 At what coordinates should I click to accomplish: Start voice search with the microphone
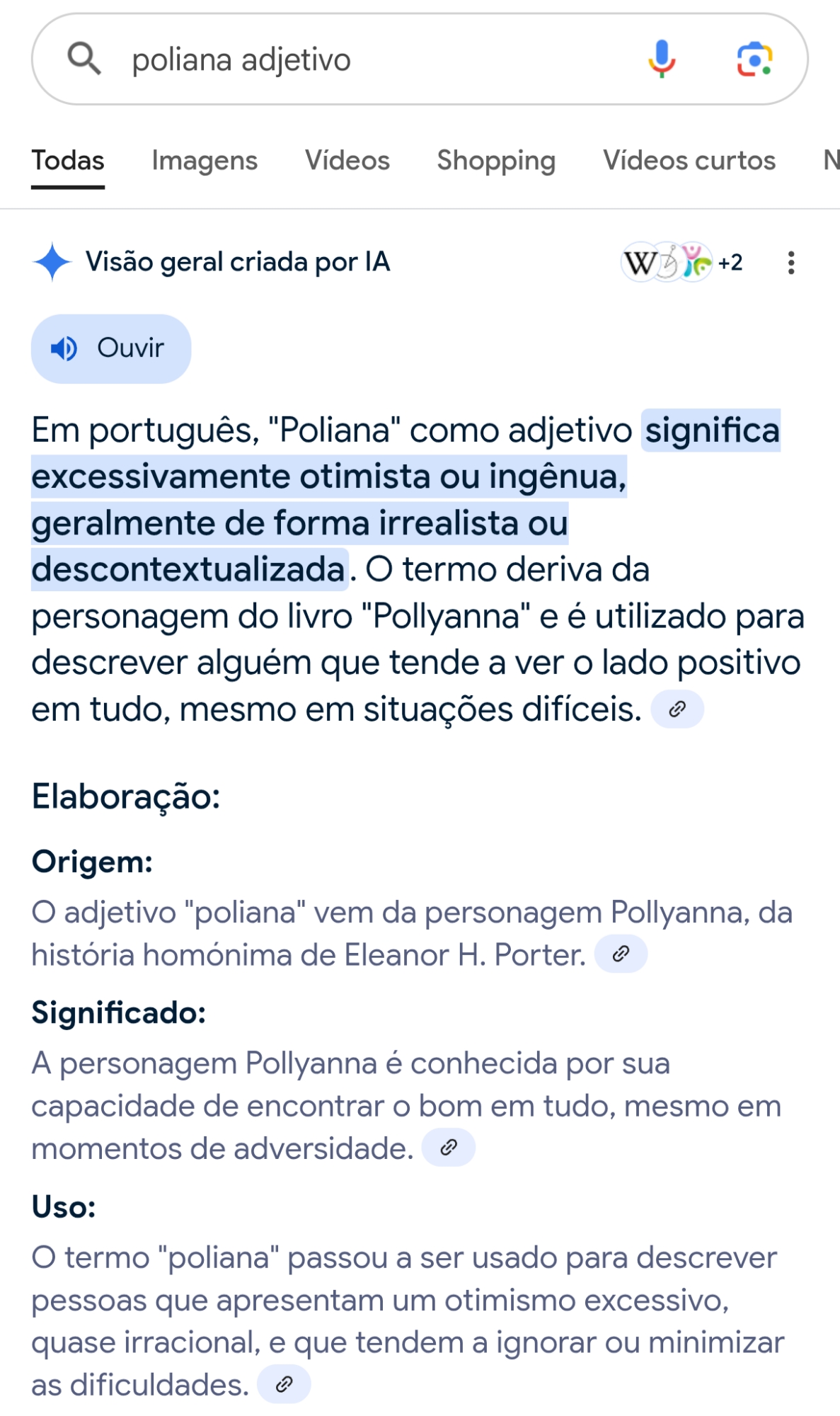[x=662, y=59]
